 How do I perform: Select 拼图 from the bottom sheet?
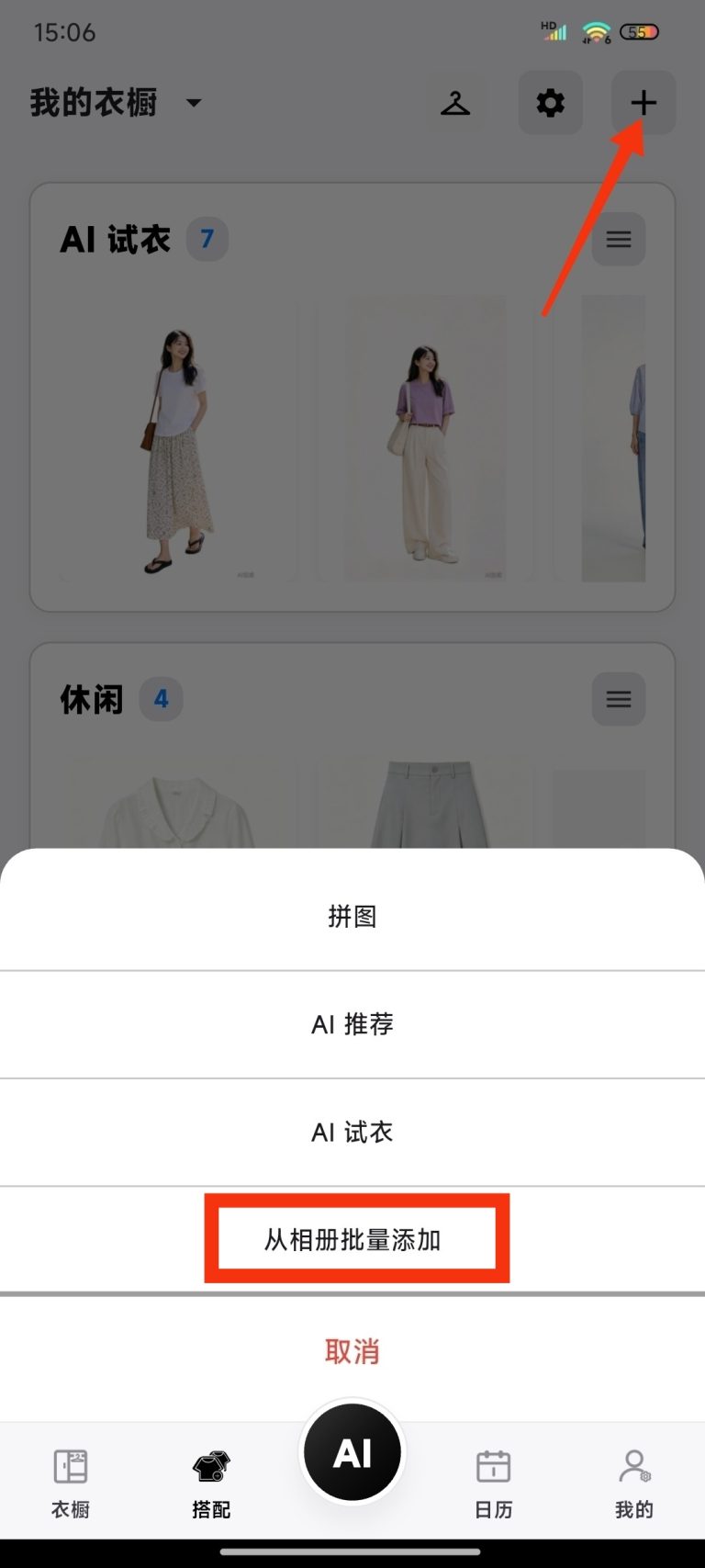click(x=352, y=916)
